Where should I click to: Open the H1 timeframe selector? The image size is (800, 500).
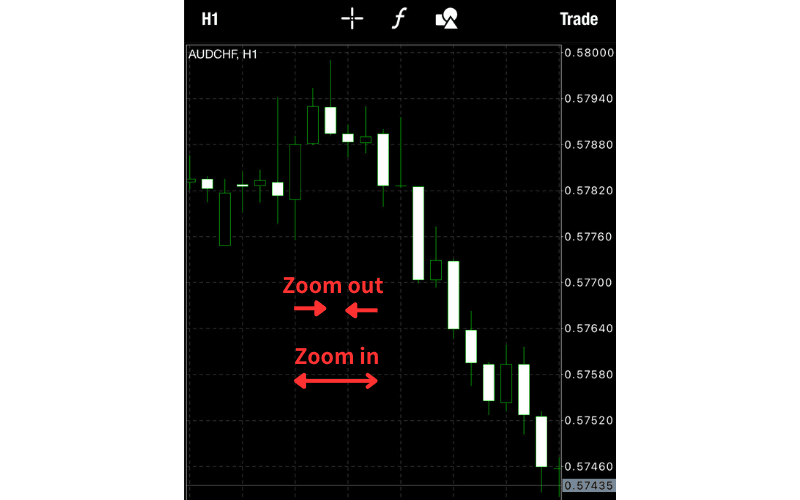pyautogui.click(x=210, y=19)
